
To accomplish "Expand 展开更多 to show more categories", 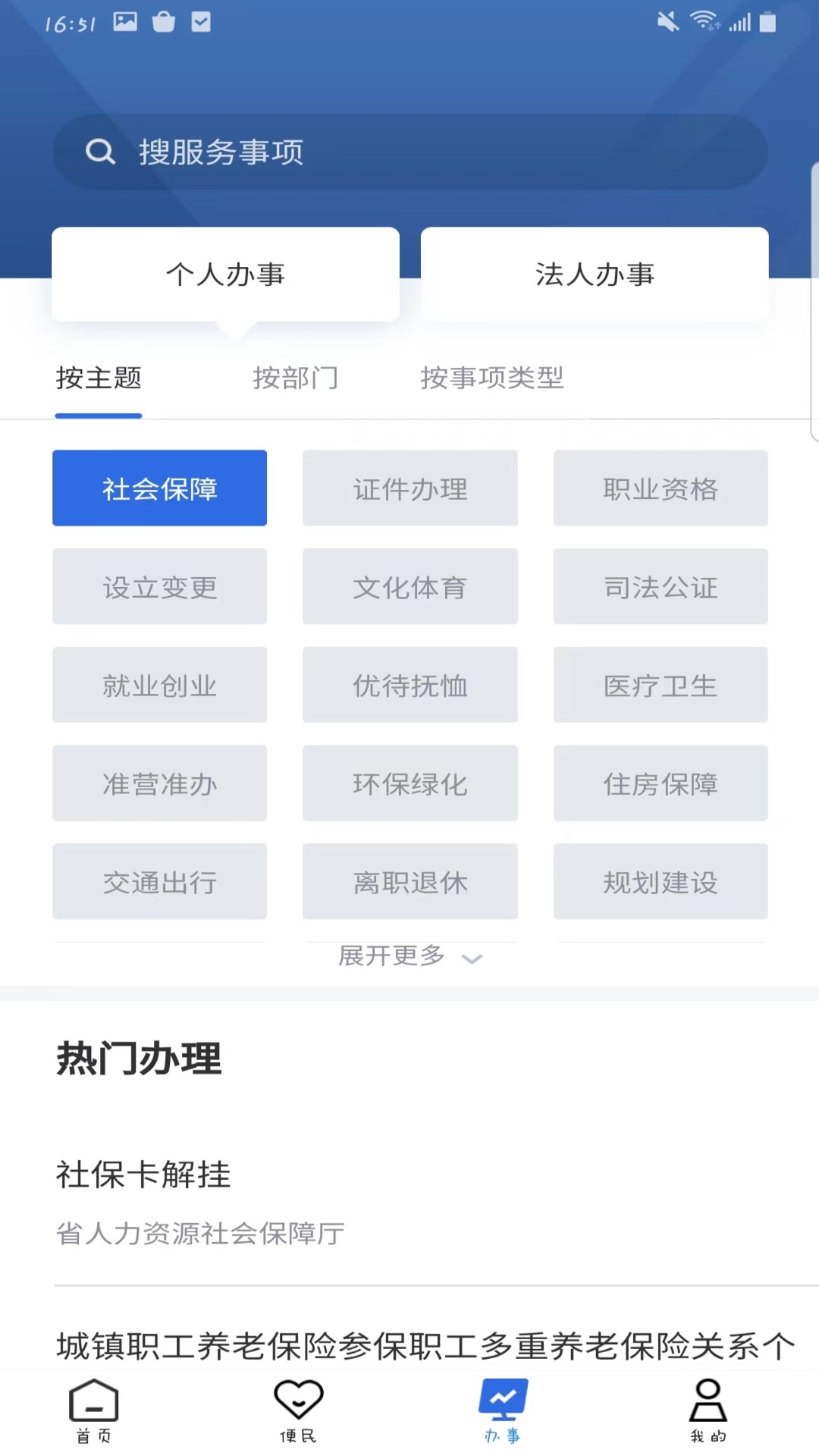I will [x=391, y=957].
